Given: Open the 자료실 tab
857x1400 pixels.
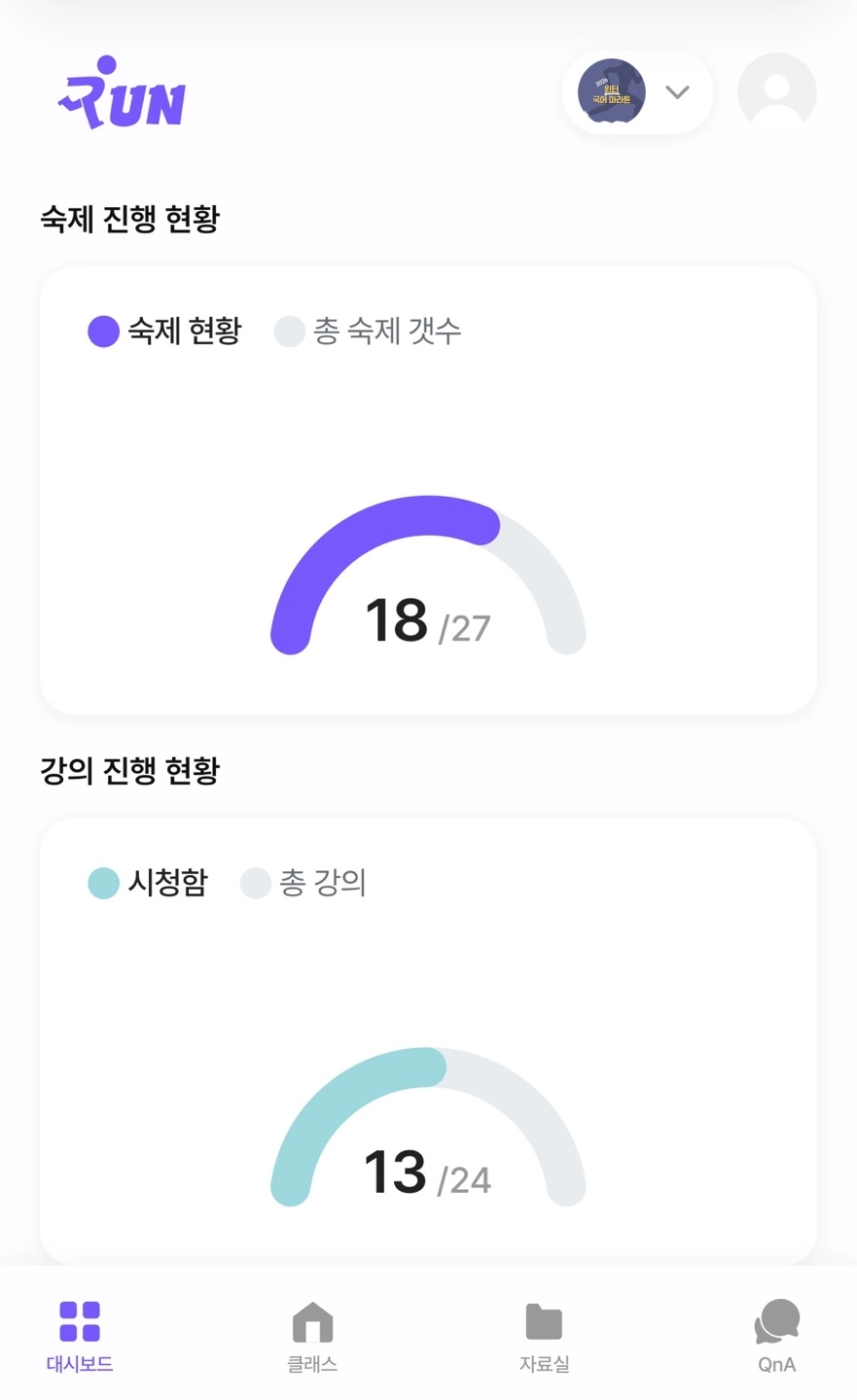Looking at the screenshot, I should pyautogui.click(x=544, y=1336).
